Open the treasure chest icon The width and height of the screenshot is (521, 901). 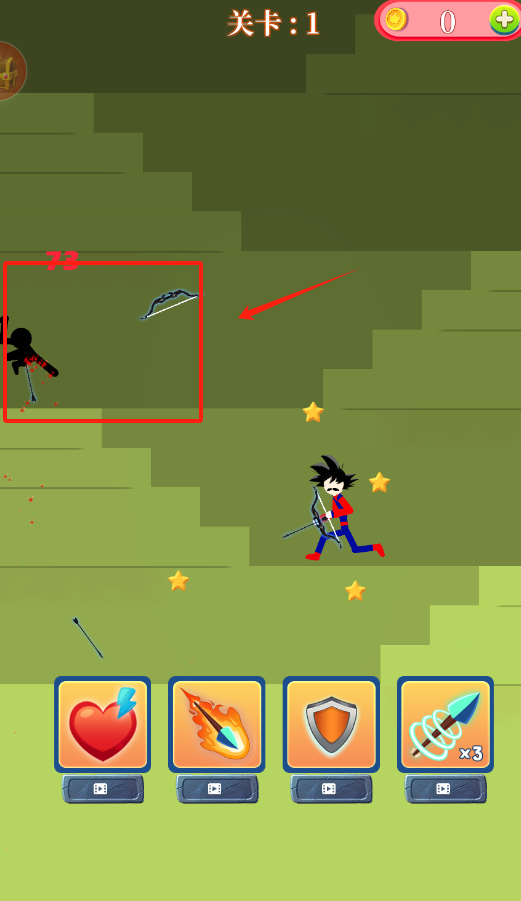[x=9, y=71]
